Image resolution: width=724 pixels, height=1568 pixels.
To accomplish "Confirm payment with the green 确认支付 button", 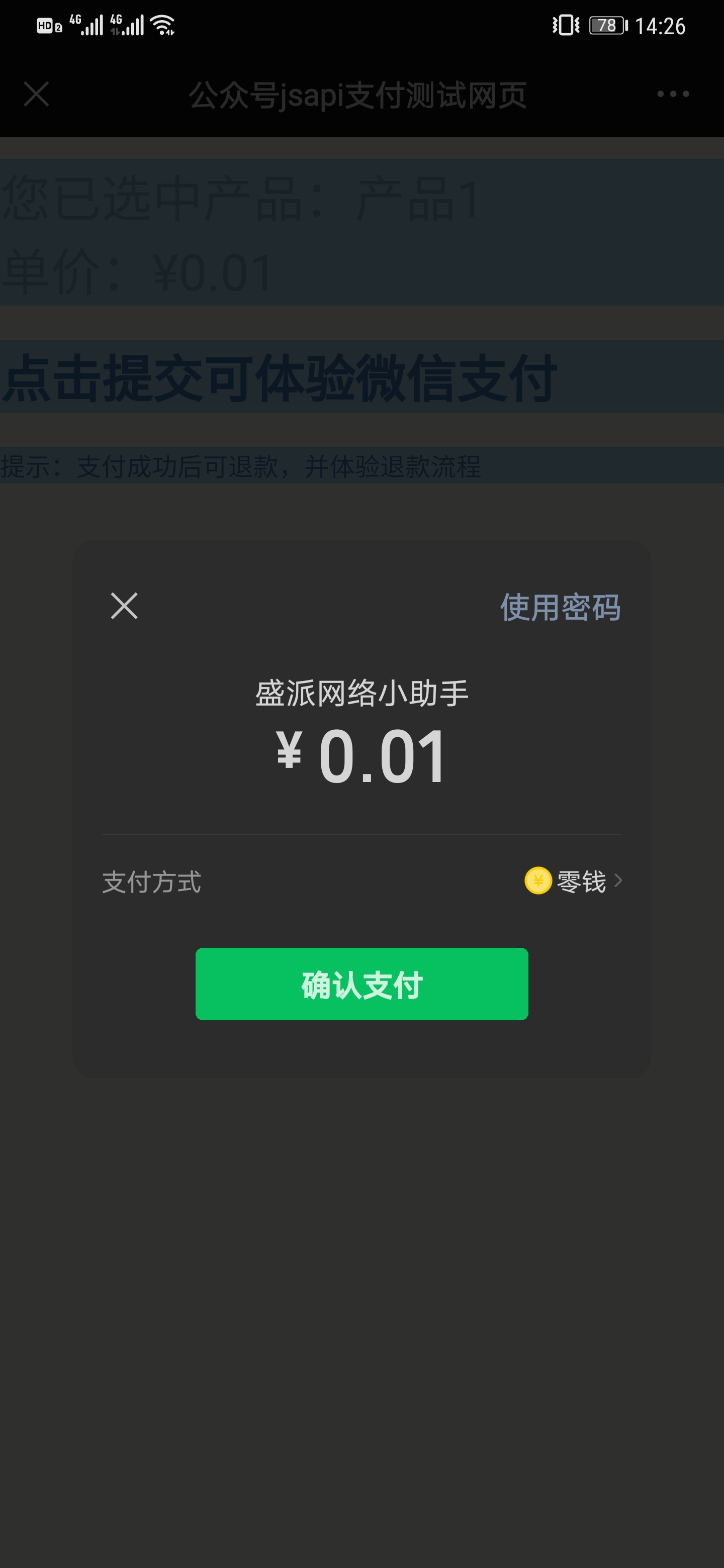I will [361, 984].
